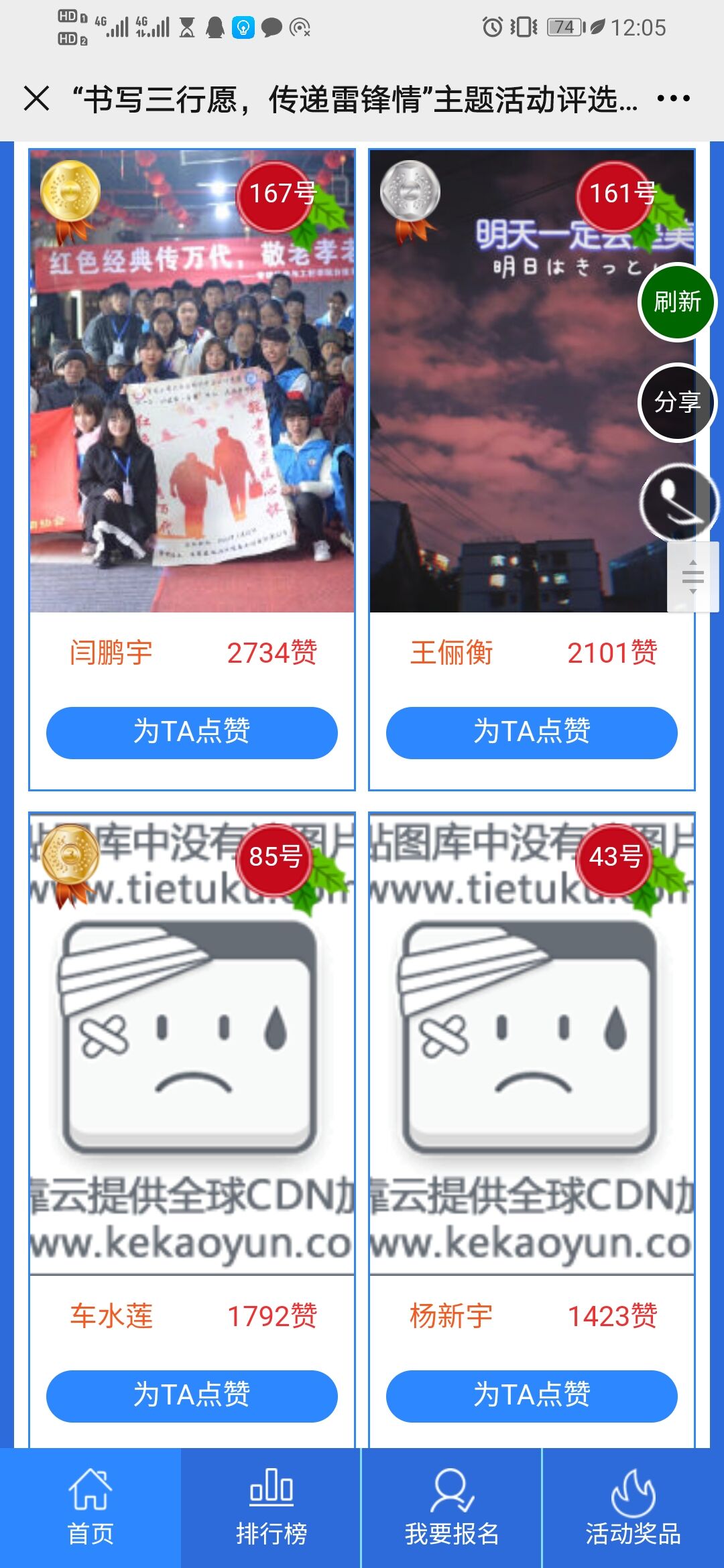This screenshot has width=724, height=1568.
Task: Switch to the 排行榜 ranking tab
Action: point(271,1508)
